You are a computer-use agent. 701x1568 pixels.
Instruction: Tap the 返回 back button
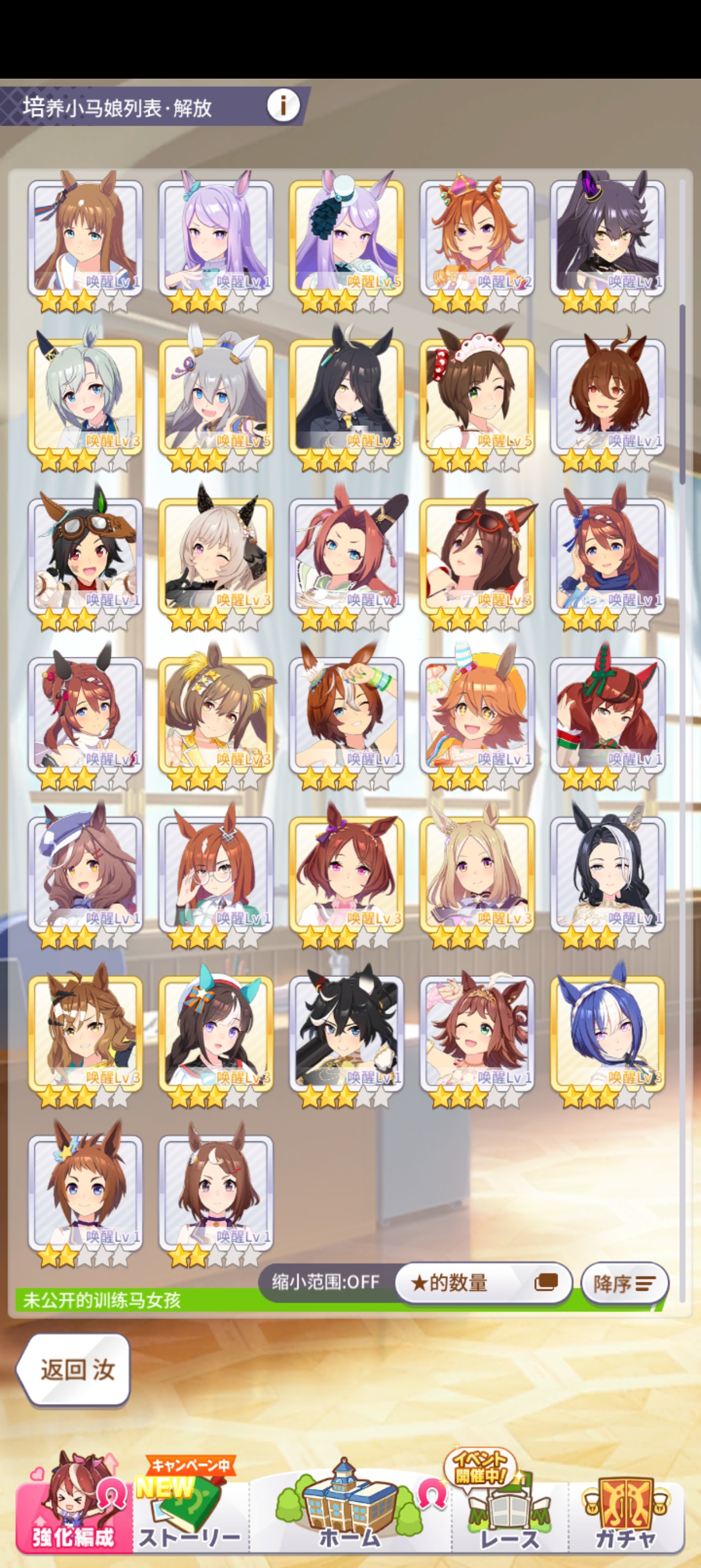[x=74, y=1369]
